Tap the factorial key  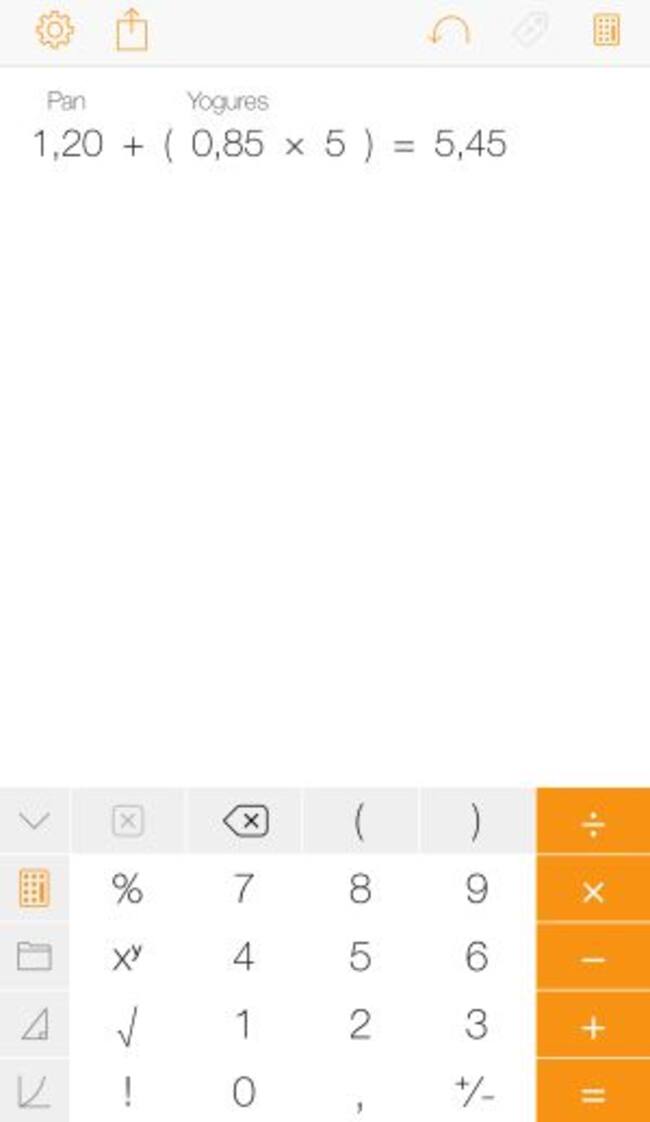click(x=127, y=1093)
